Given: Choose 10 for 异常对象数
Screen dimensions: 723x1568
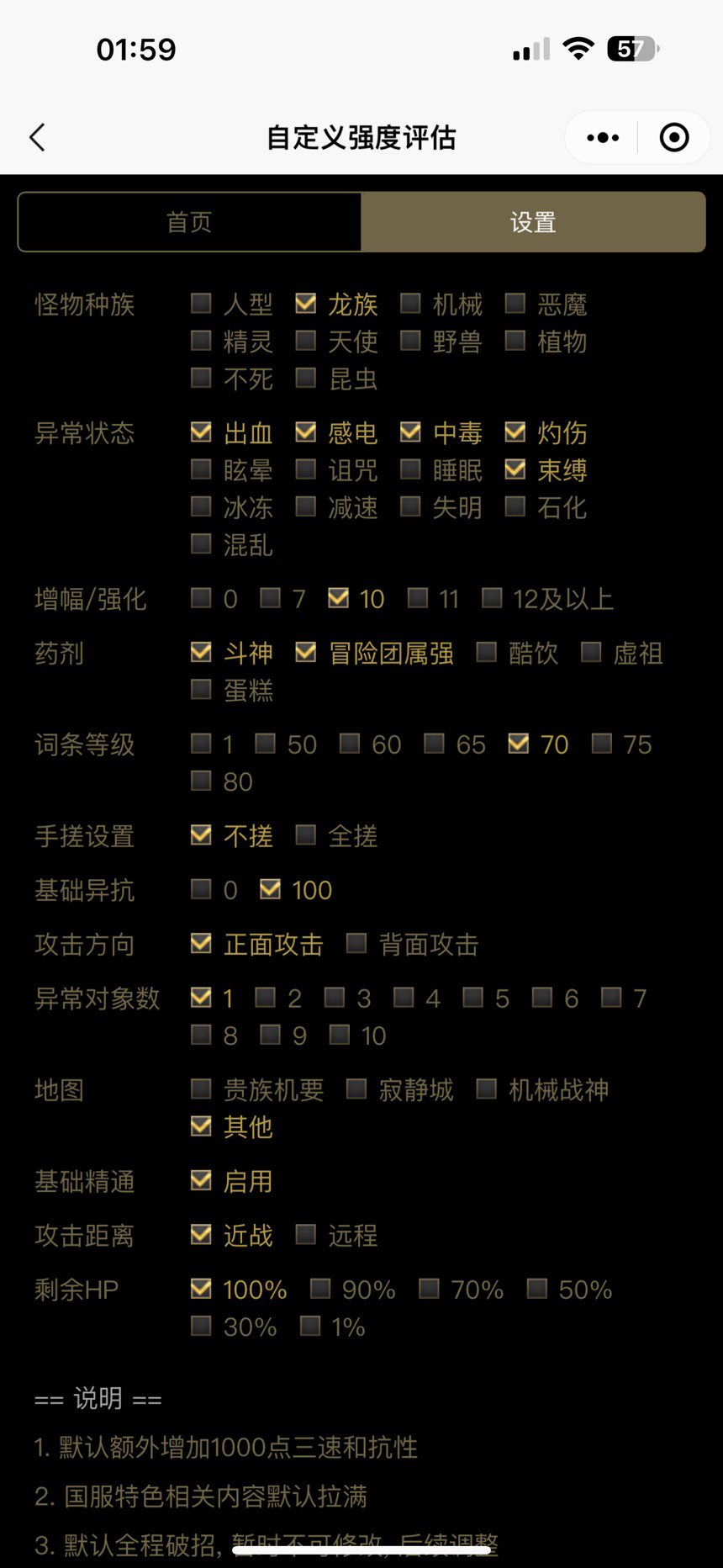Looking at the screenshot, I should [x=340, y=1035].
